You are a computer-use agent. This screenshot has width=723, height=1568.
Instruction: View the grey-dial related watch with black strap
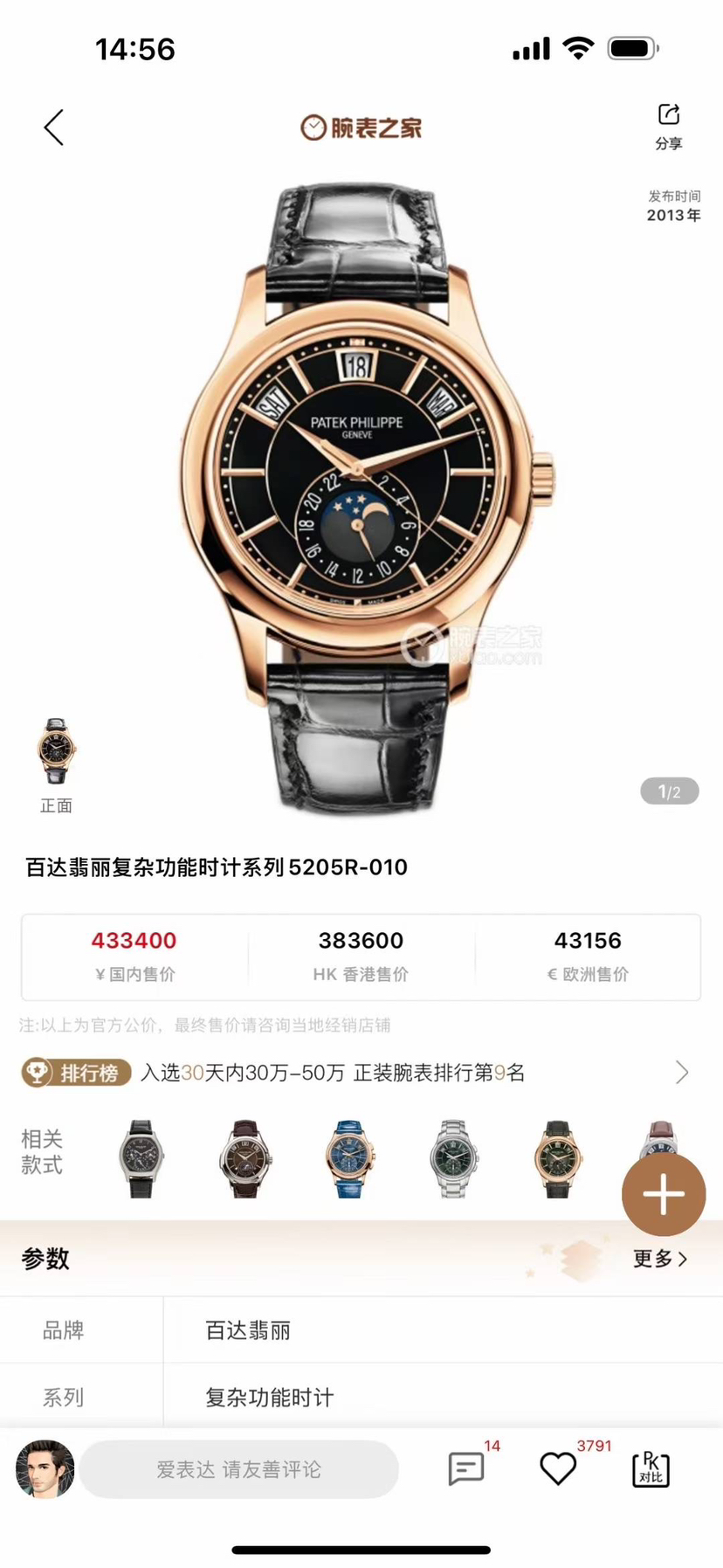[141, 1158]
